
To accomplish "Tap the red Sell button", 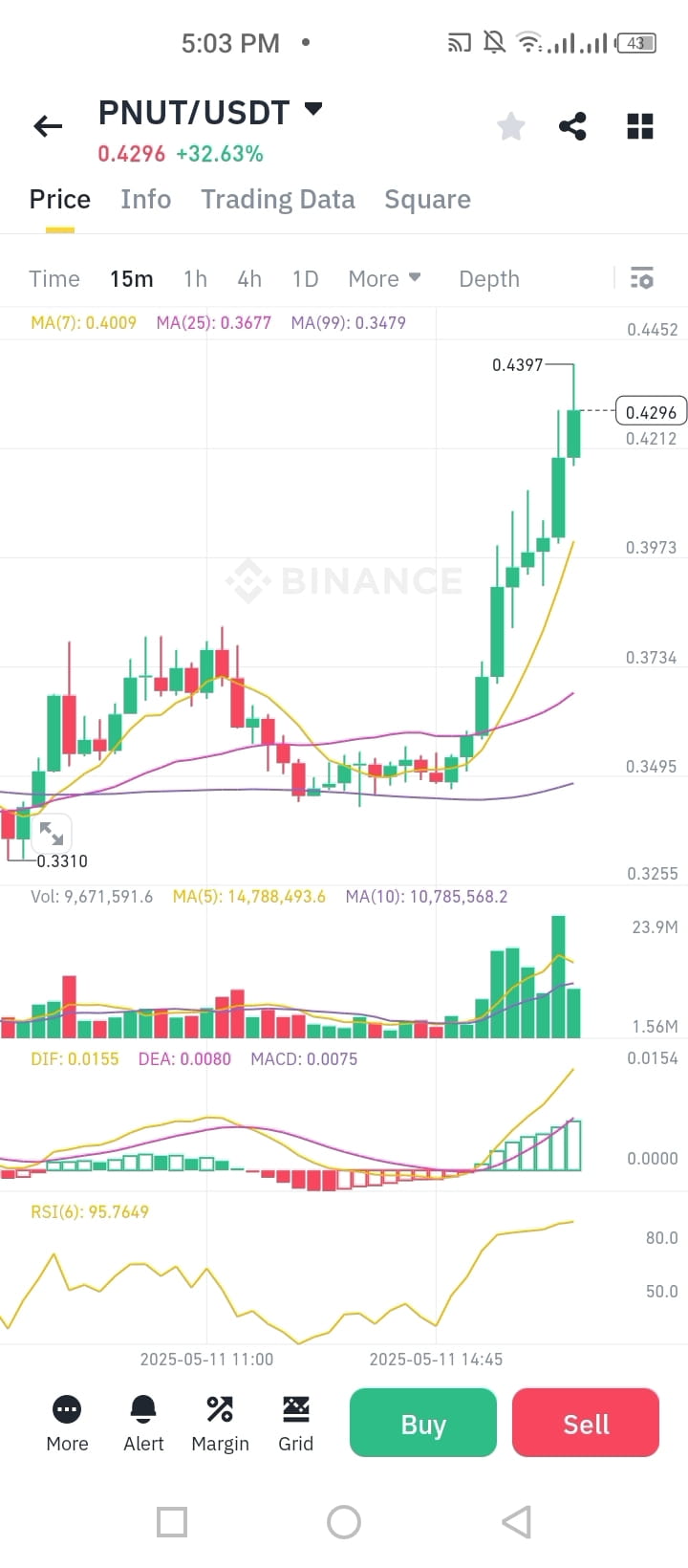I will pyautogui.click(x=585, y=1423).
